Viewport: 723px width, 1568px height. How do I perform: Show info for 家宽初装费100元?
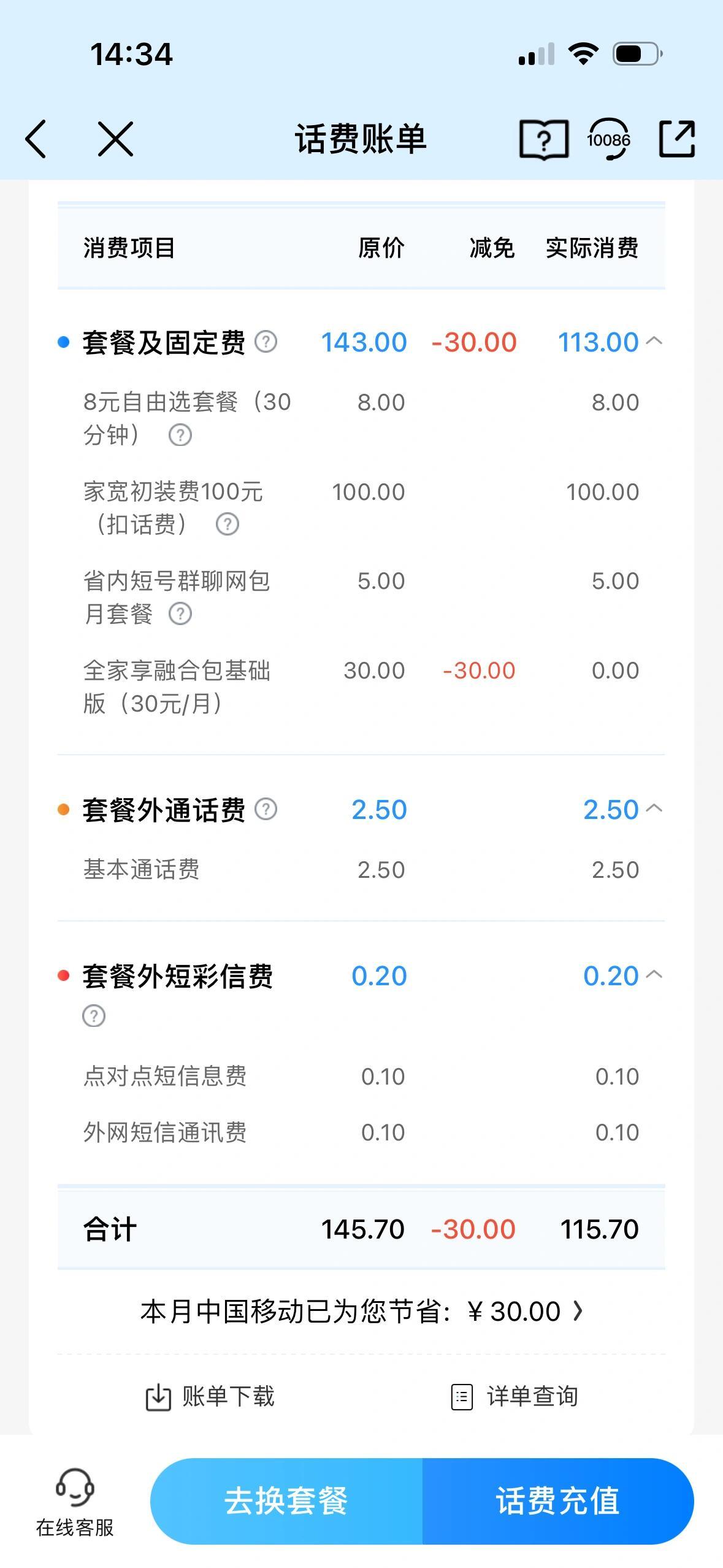click(x=228, y=525)
